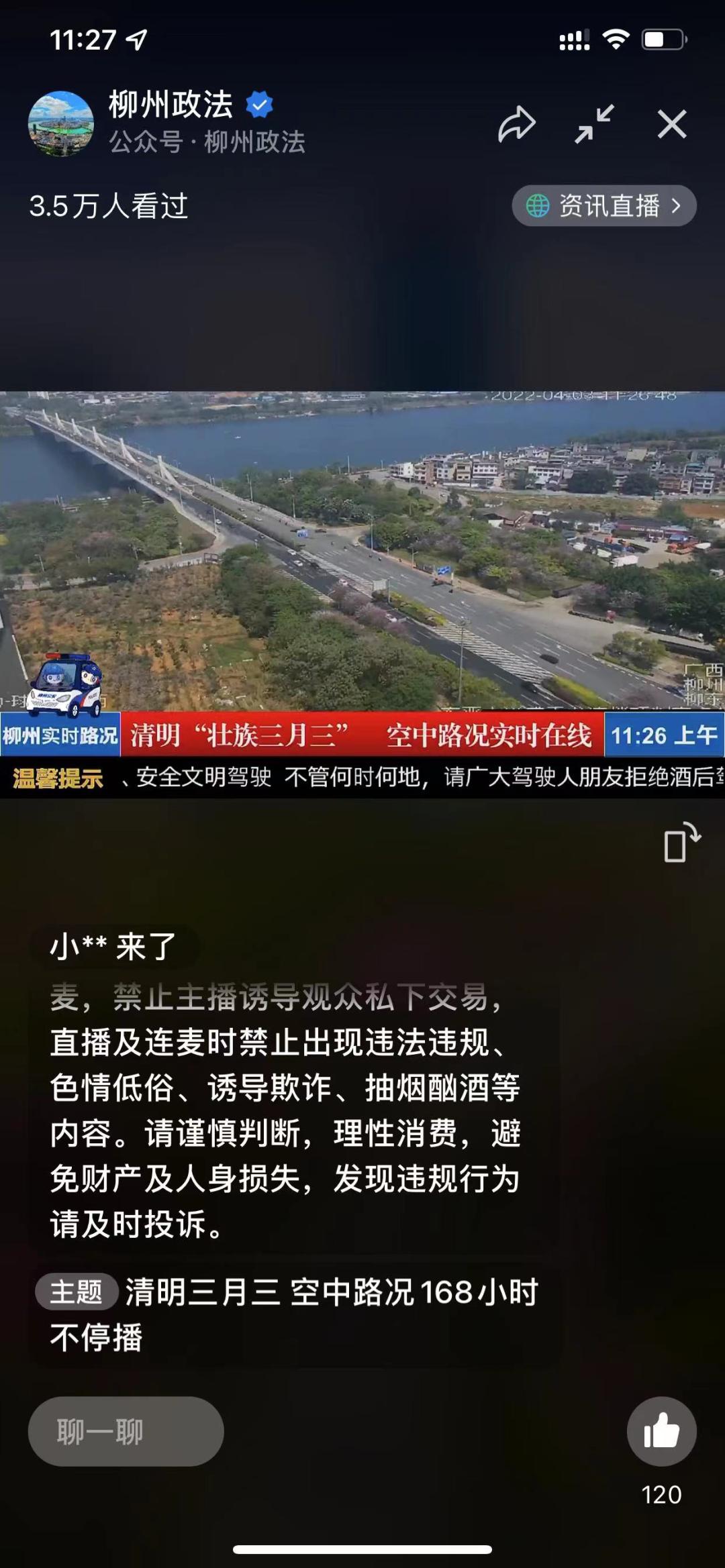725x1568 pixels.
Task: Rotate video to fullscreen landscape
Action: pyautogui.click(x=682, y=842)
